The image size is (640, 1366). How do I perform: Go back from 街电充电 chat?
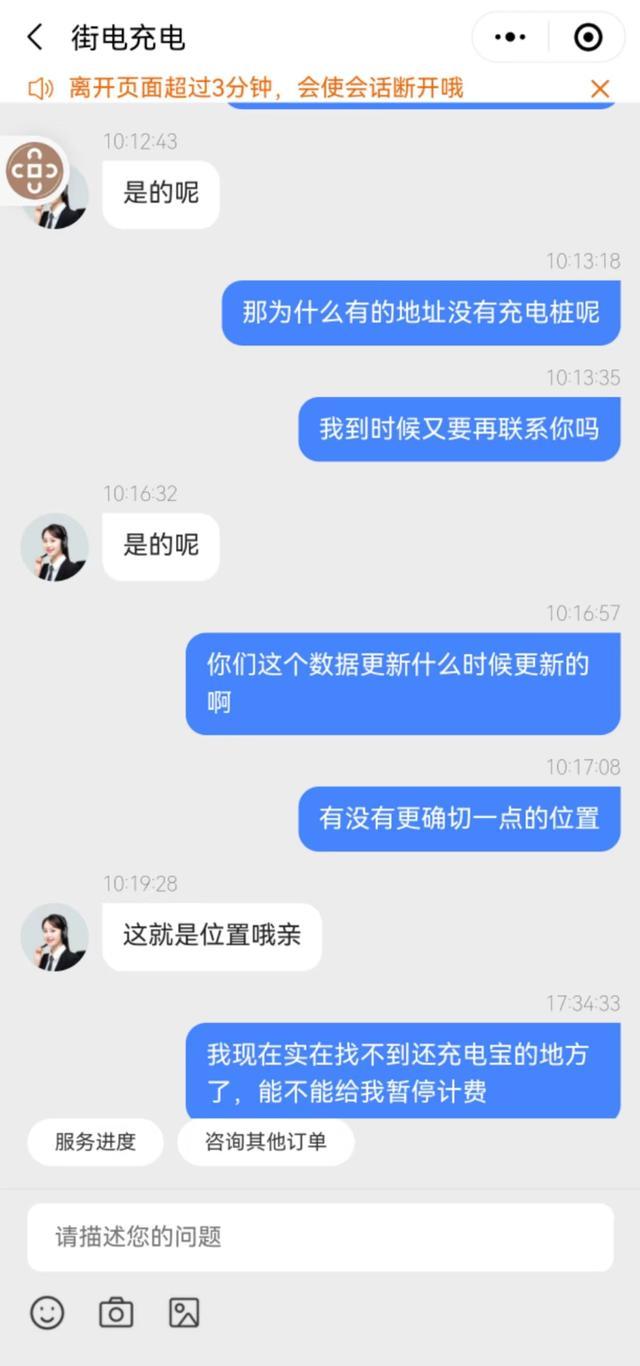pos(35,38)
